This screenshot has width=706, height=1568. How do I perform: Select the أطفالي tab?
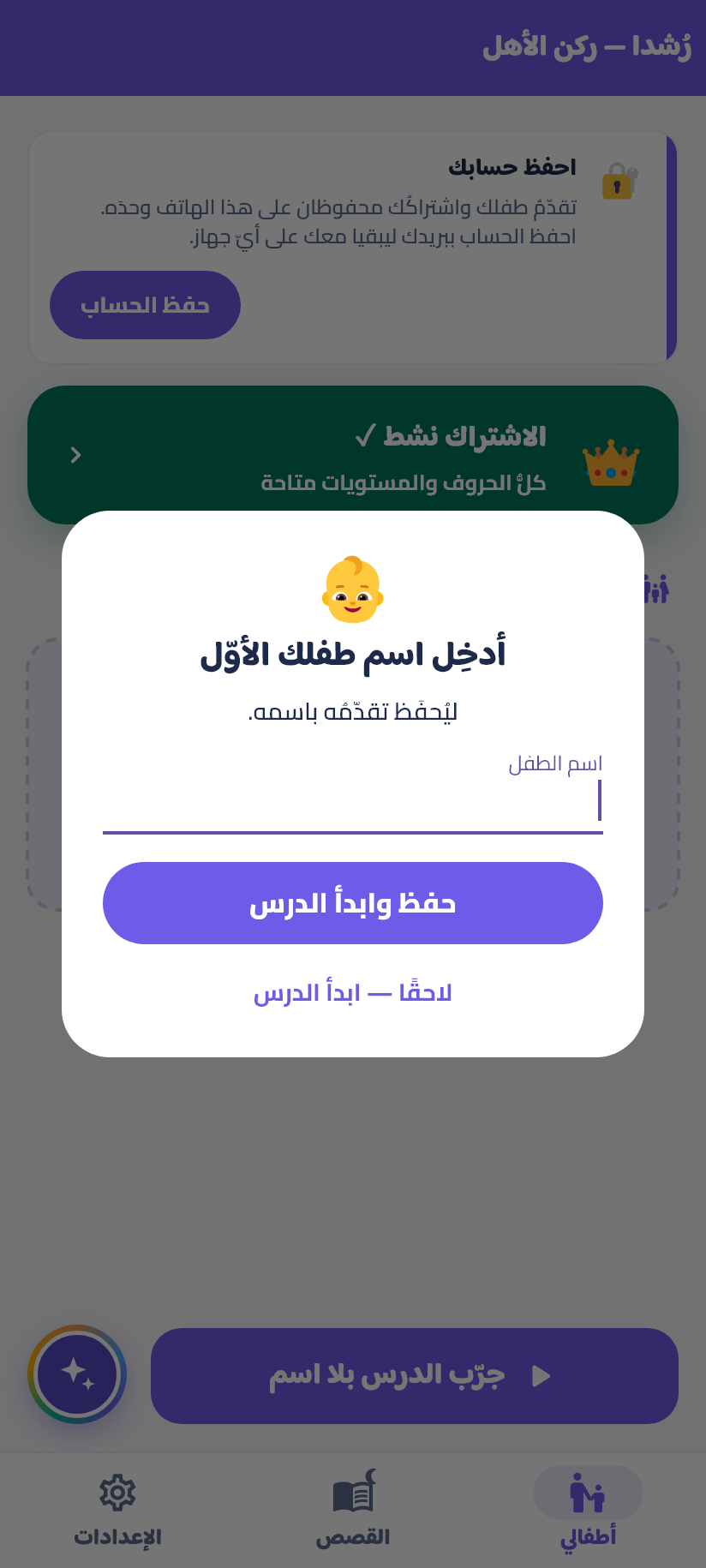[x=589, y=1510]
